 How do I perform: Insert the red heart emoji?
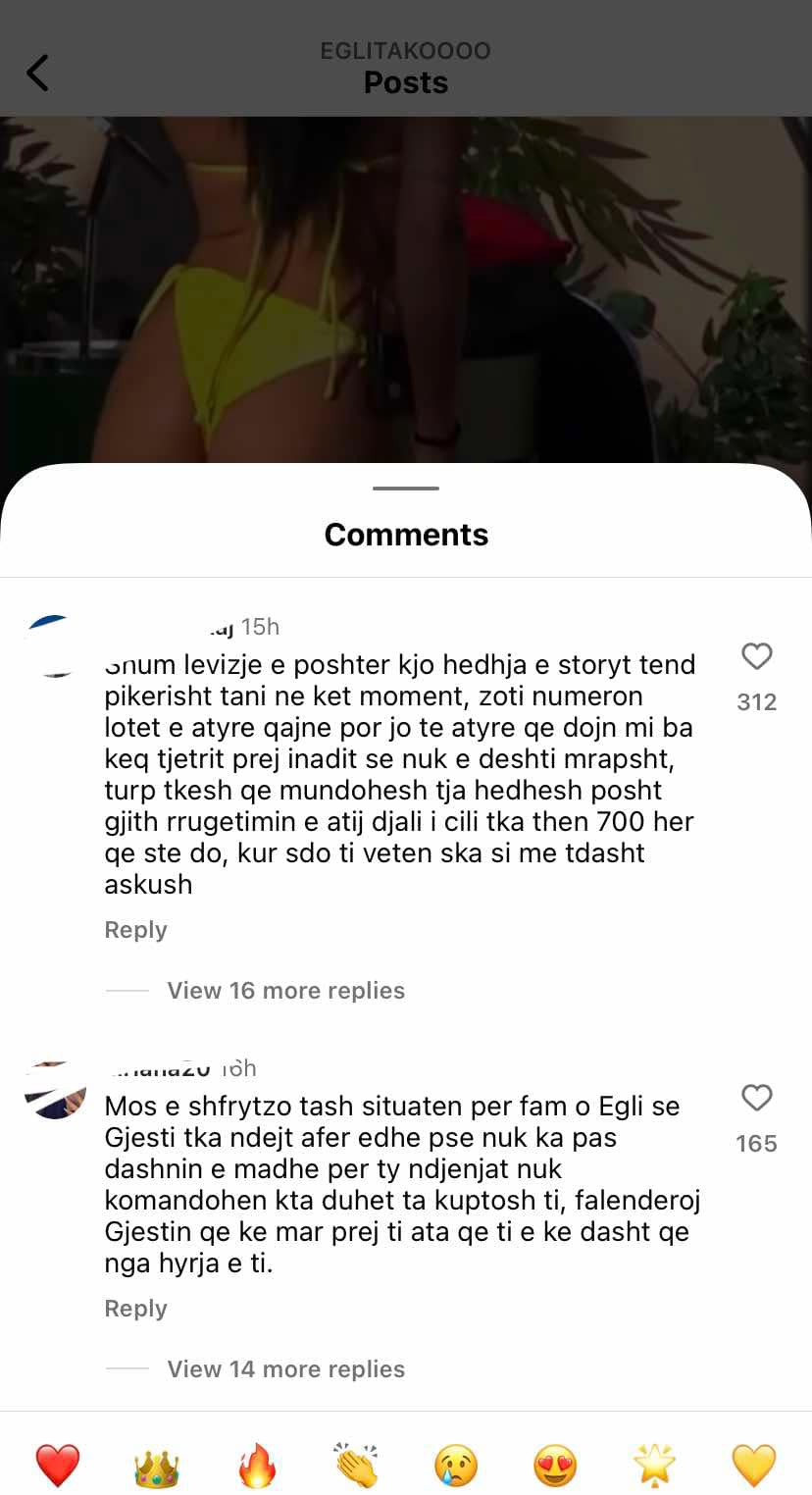[58, 1466]
